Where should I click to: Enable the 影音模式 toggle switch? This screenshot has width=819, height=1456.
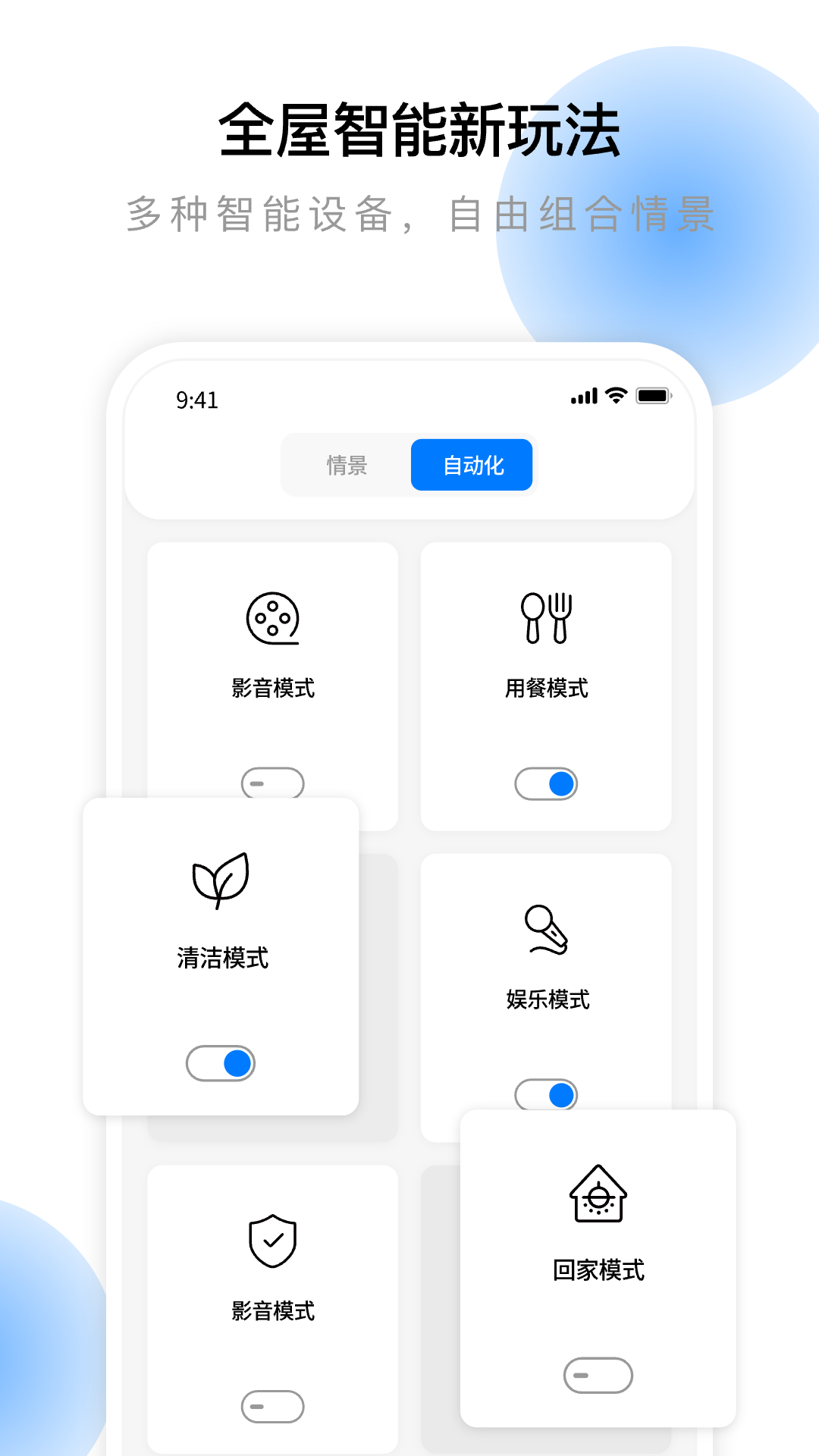tap(275, 785)
